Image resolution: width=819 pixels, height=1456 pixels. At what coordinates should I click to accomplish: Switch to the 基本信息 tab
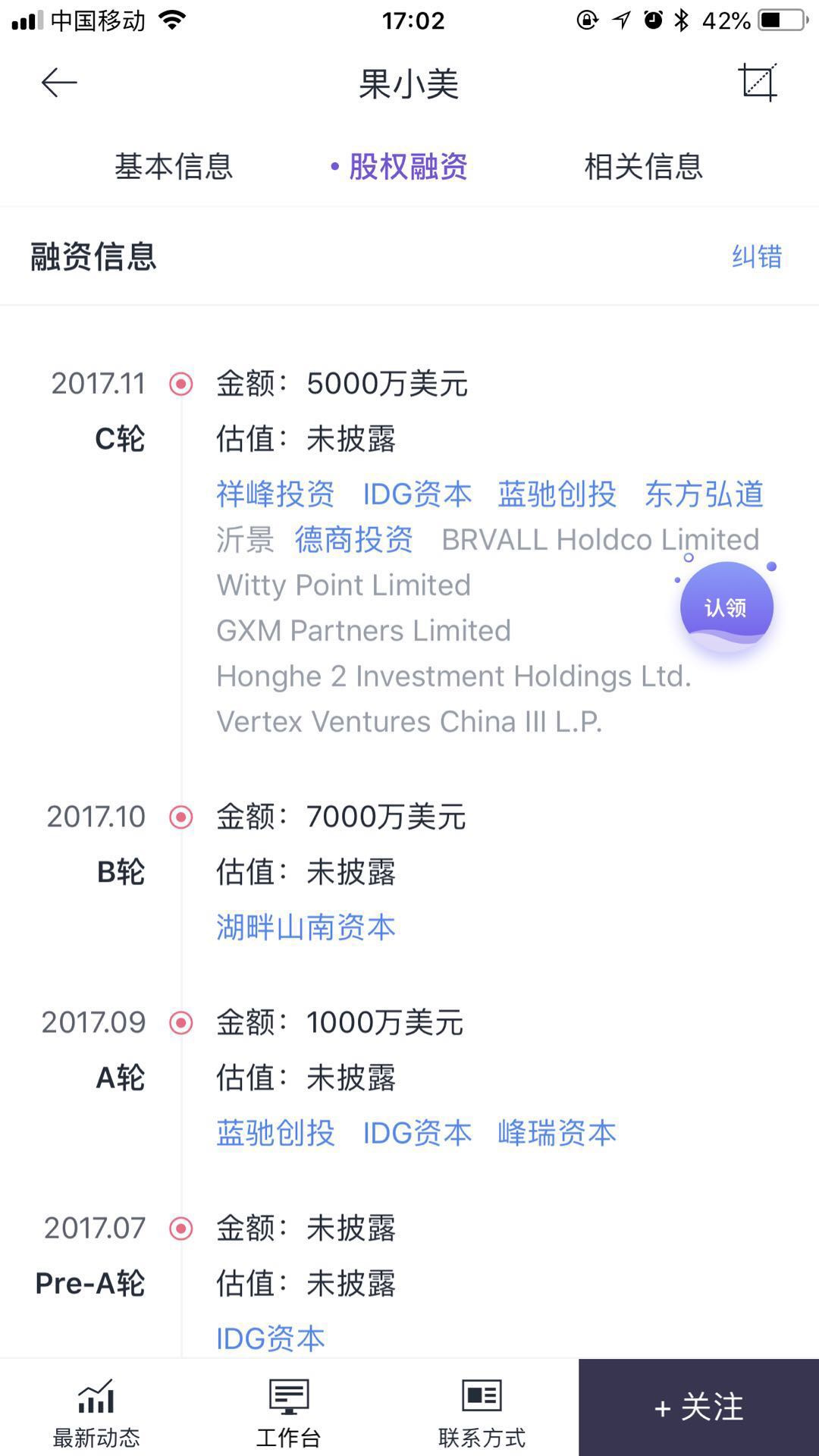[x=174, y=166]
